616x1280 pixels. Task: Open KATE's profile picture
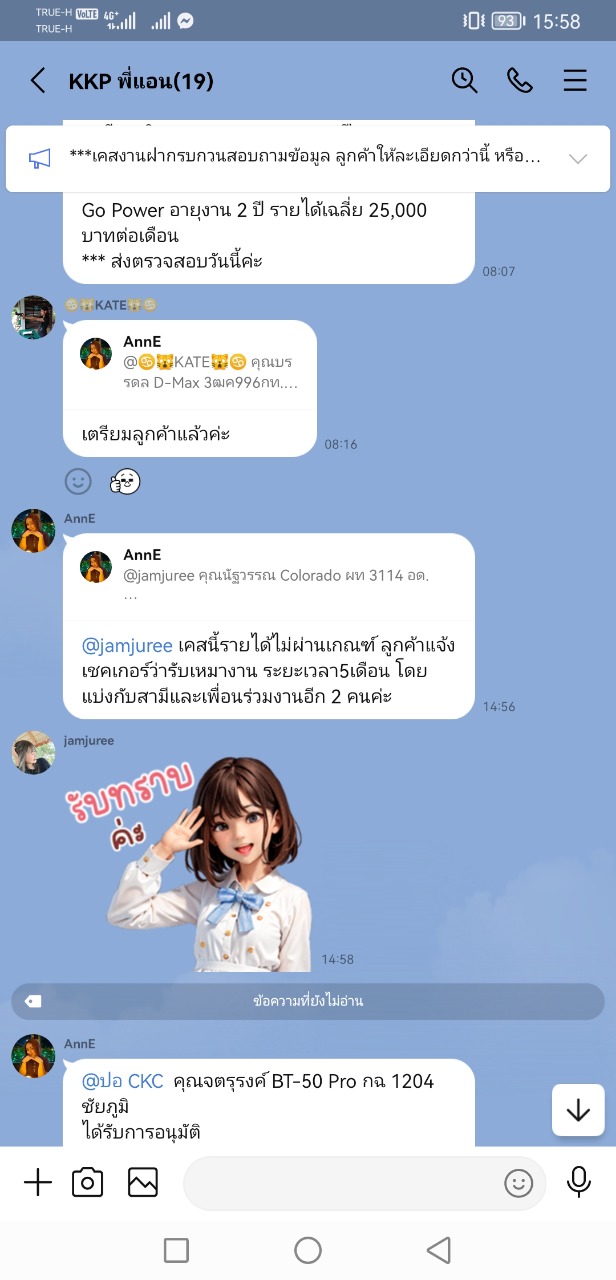tap(33, 317)
